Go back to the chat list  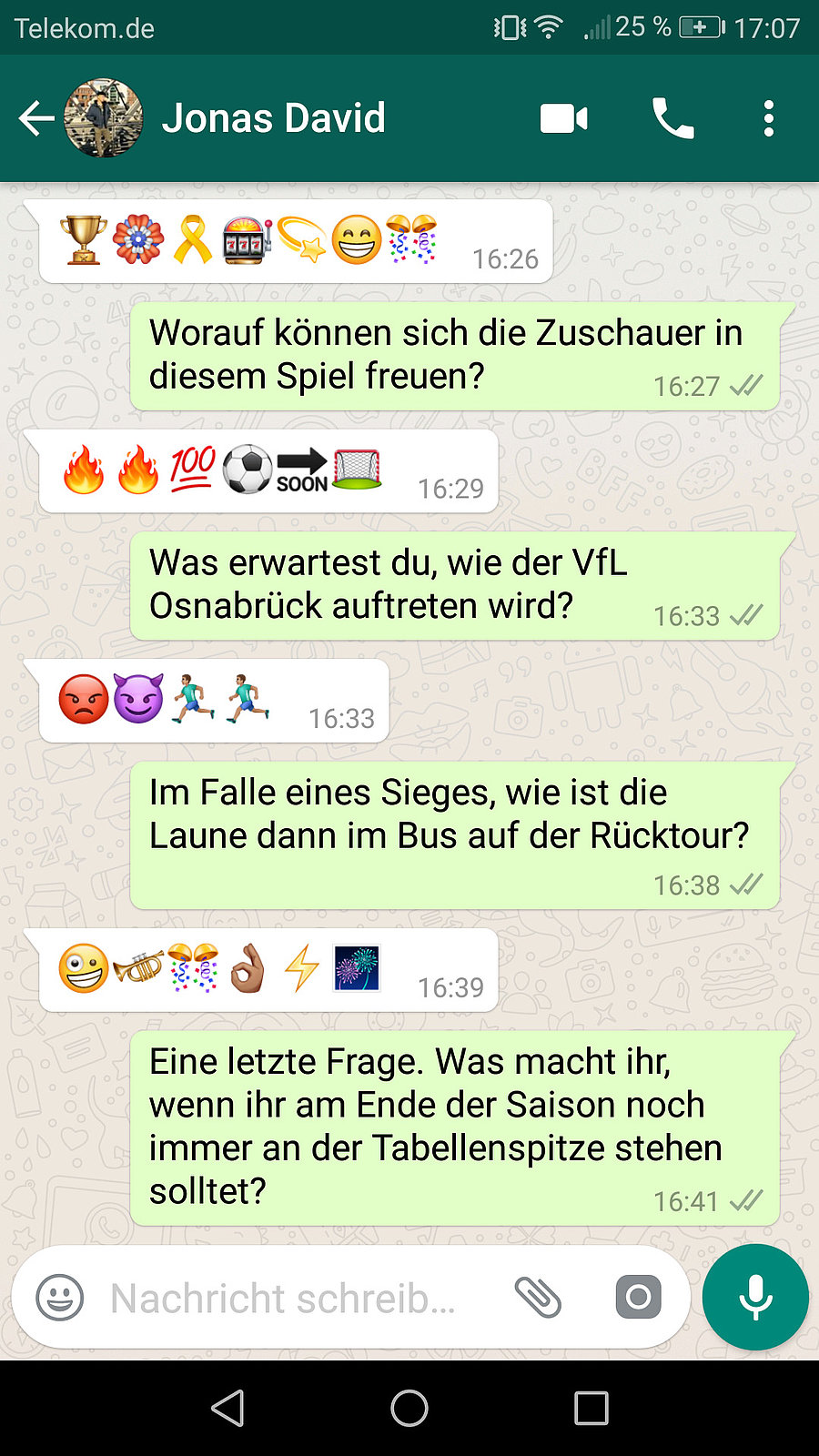click(x=36, y=118)
